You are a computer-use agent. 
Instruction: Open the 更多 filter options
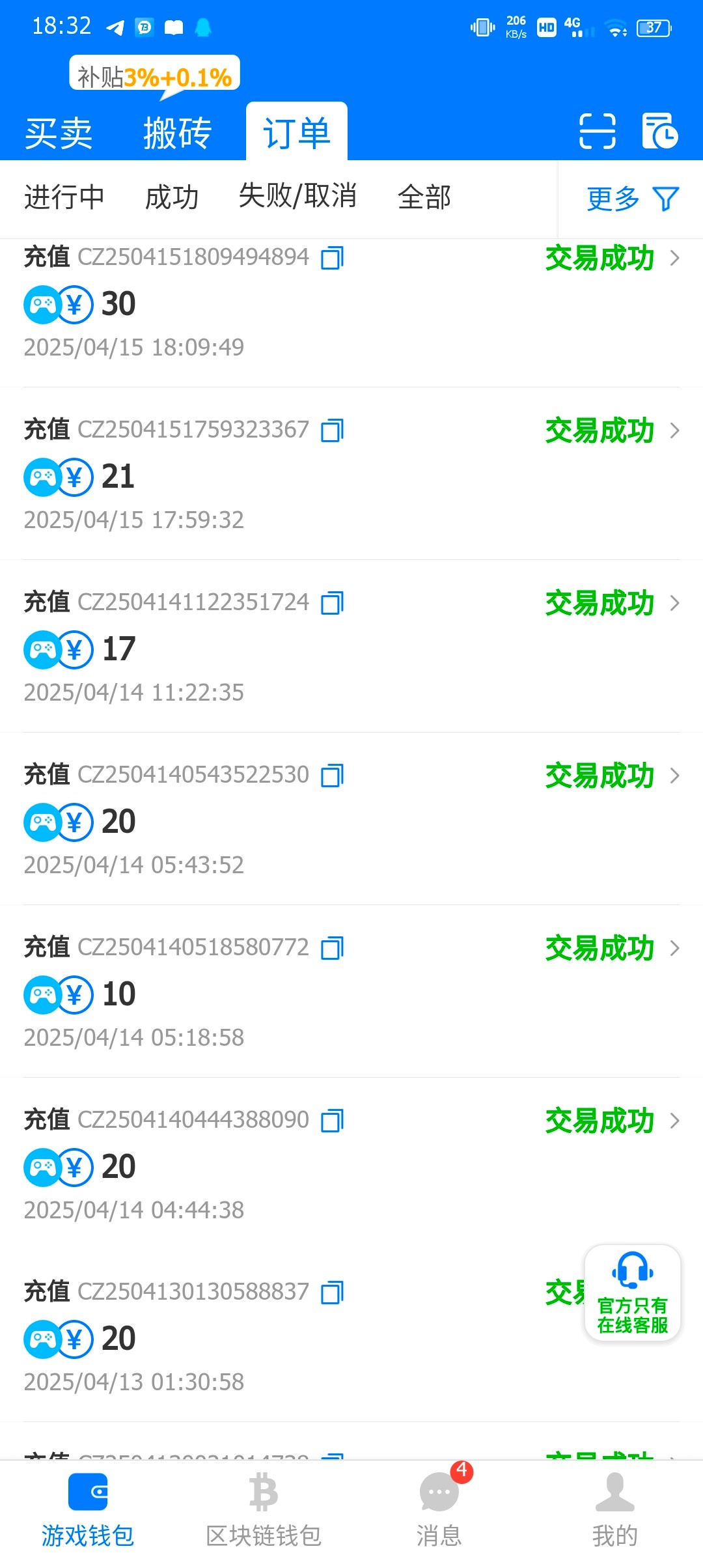point(631,199)
